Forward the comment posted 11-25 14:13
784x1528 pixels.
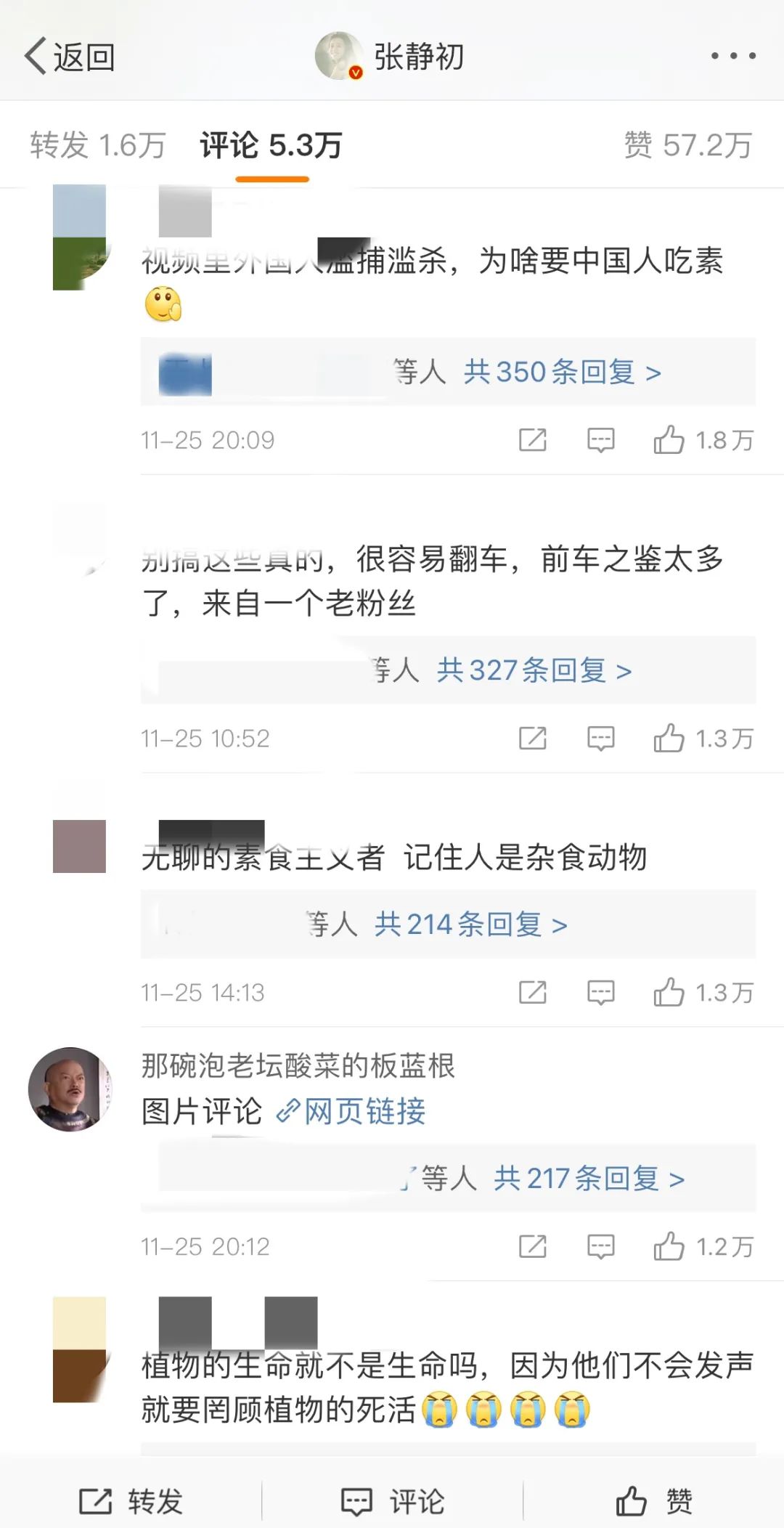point(532,993)
